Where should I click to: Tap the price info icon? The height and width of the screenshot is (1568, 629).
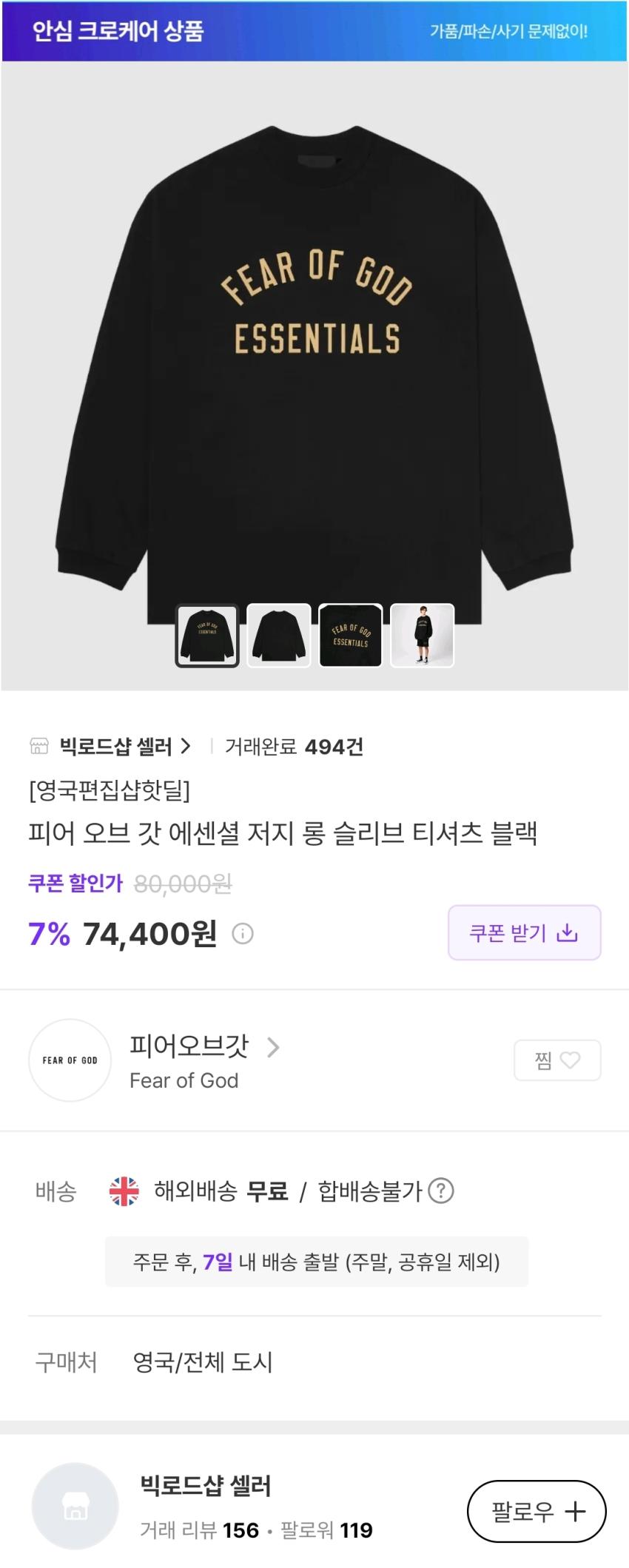coord(243,935)
